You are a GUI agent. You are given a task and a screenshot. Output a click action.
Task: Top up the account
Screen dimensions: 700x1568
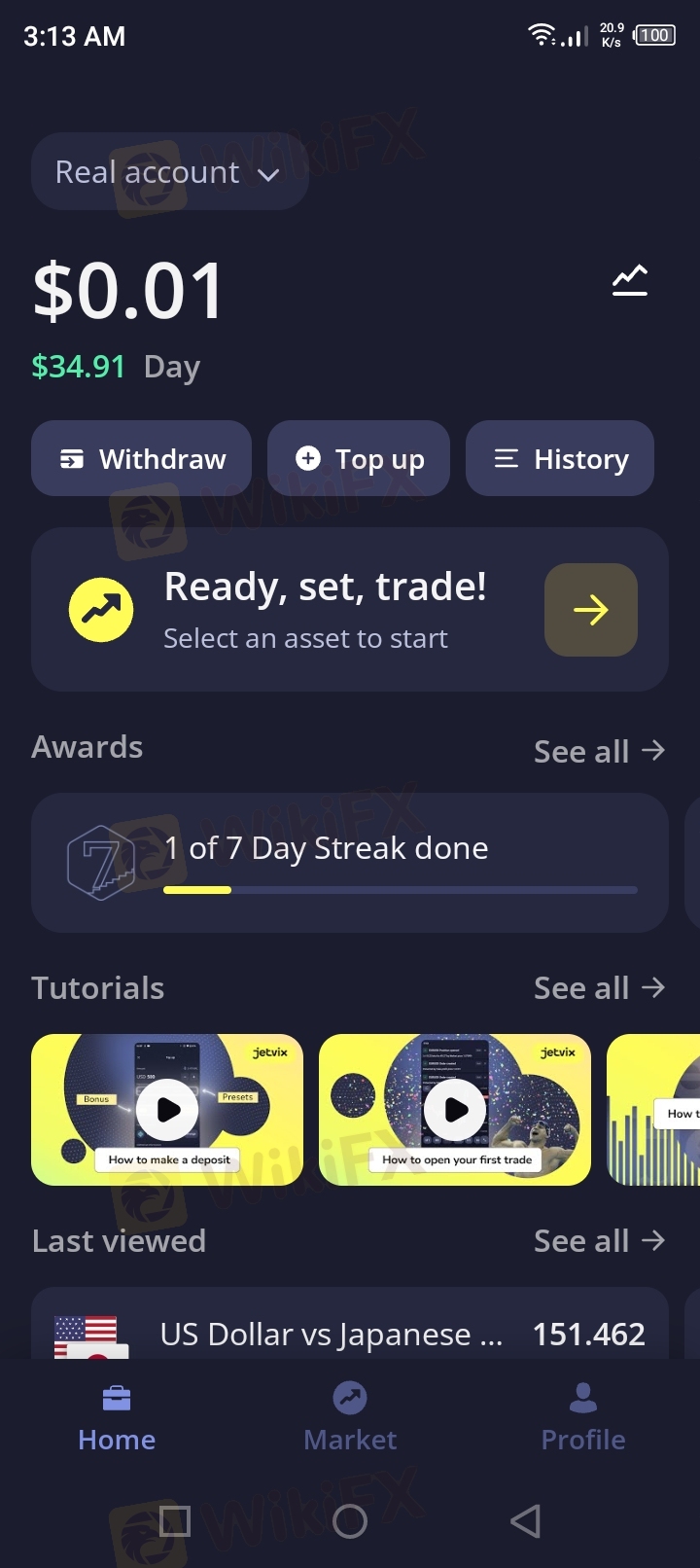pyautogui.click(x=359, y=458)
